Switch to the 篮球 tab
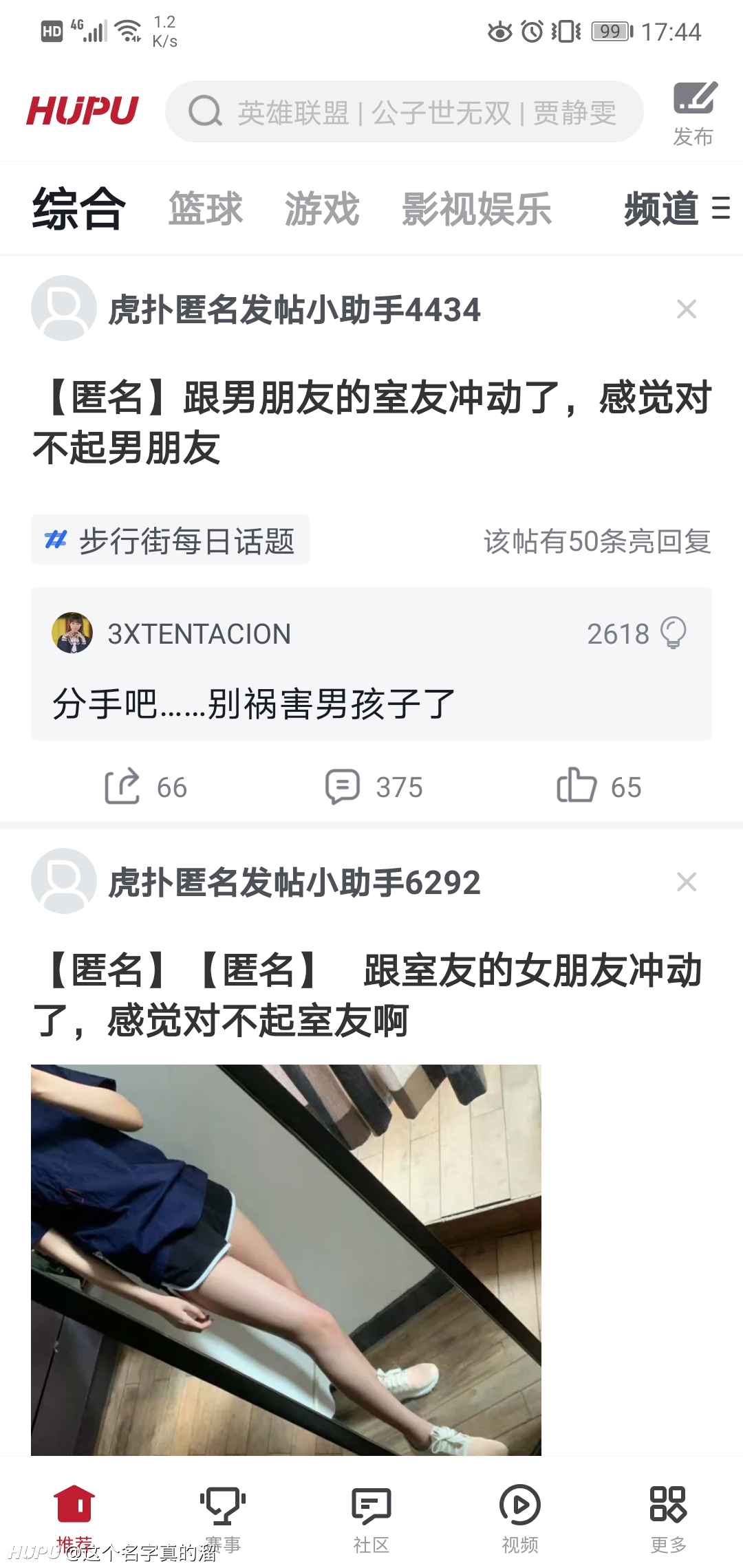Viewport: 743px width, 1568px height. 206,208
